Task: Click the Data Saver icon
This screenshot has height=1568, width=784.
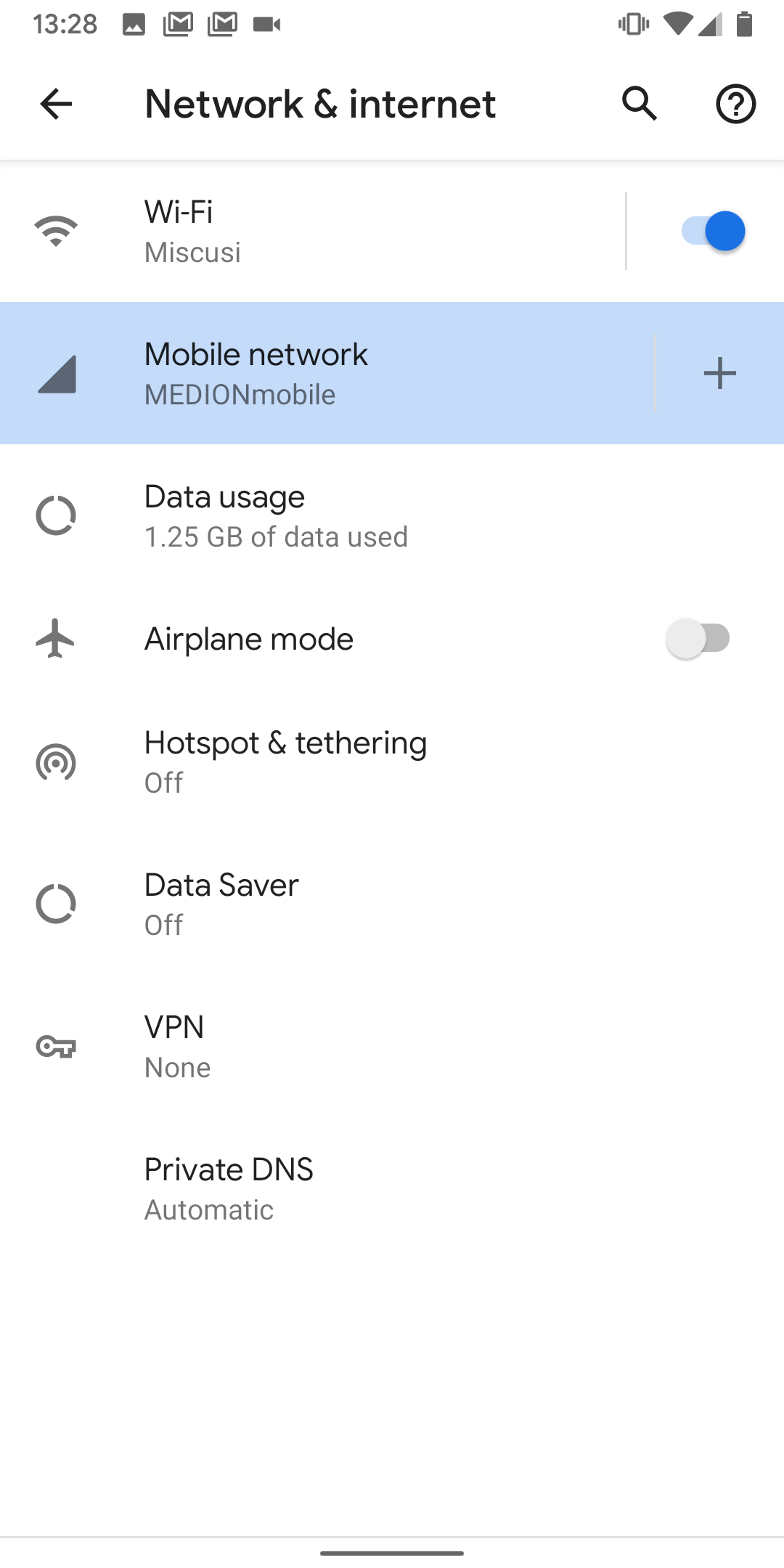Action: coord(55,904)
